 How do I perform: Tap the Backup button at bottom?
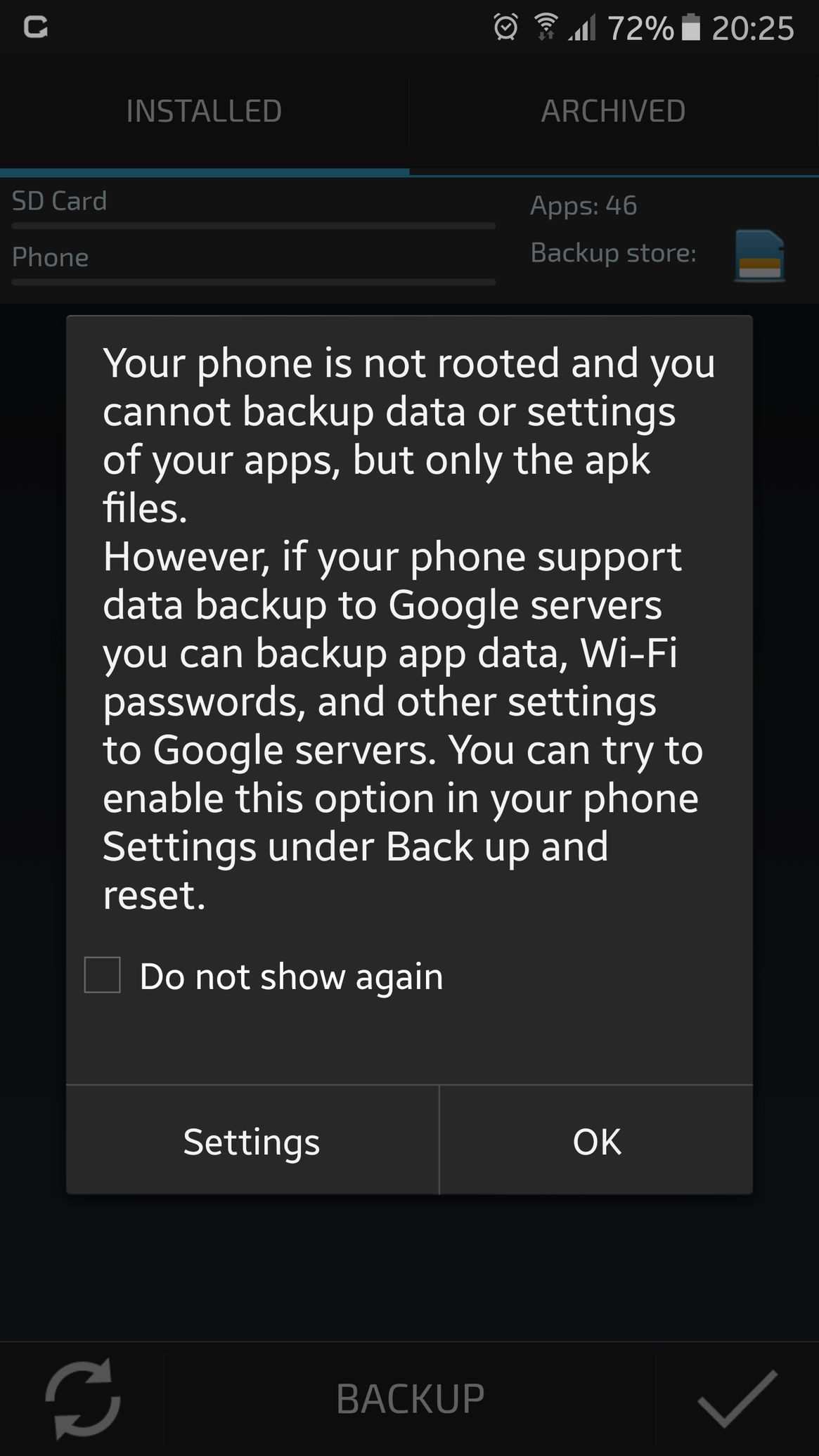[410, 1398]
